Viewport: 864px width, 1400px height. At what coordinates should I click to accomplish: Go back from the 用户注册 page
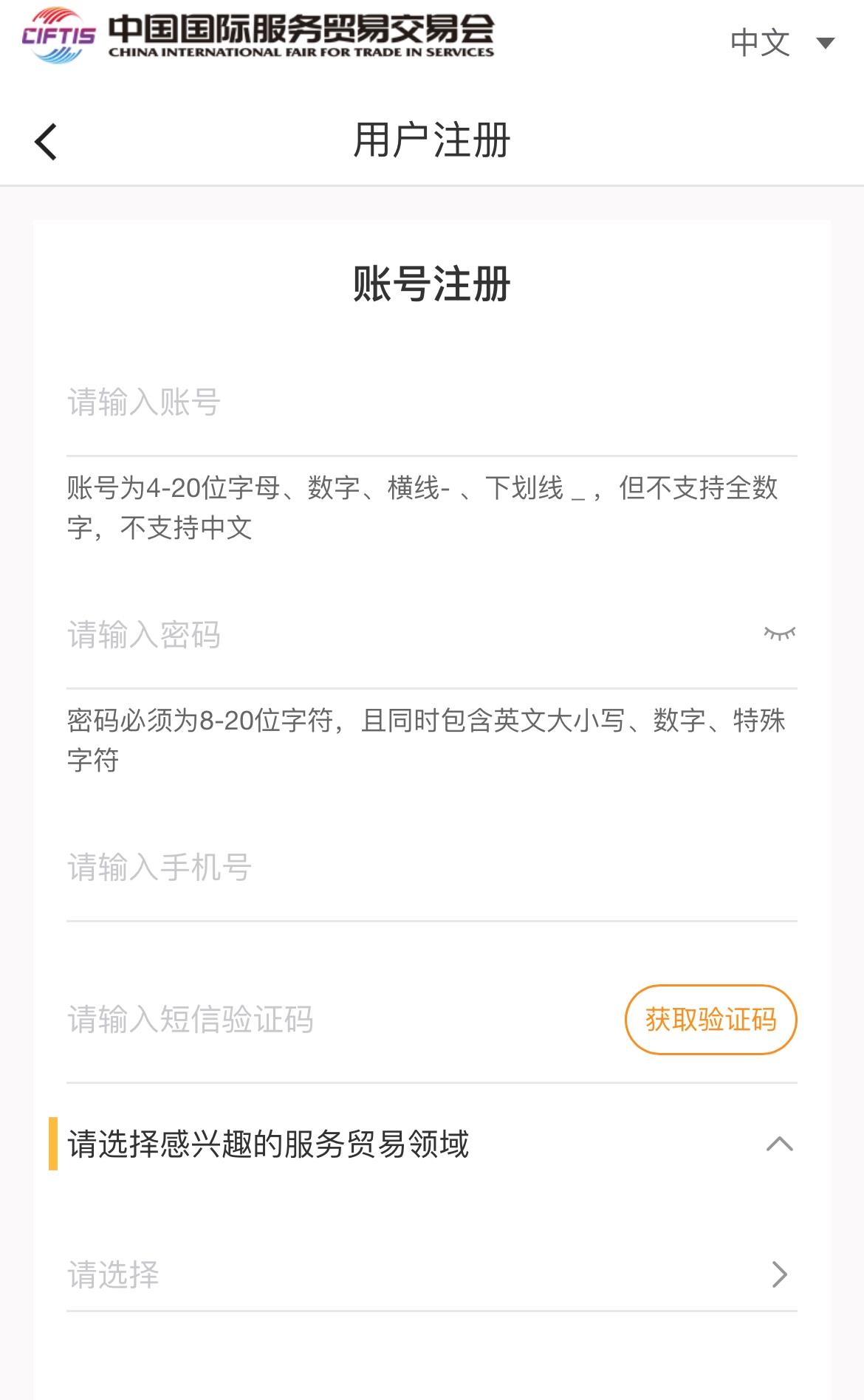tap(46, 141)
